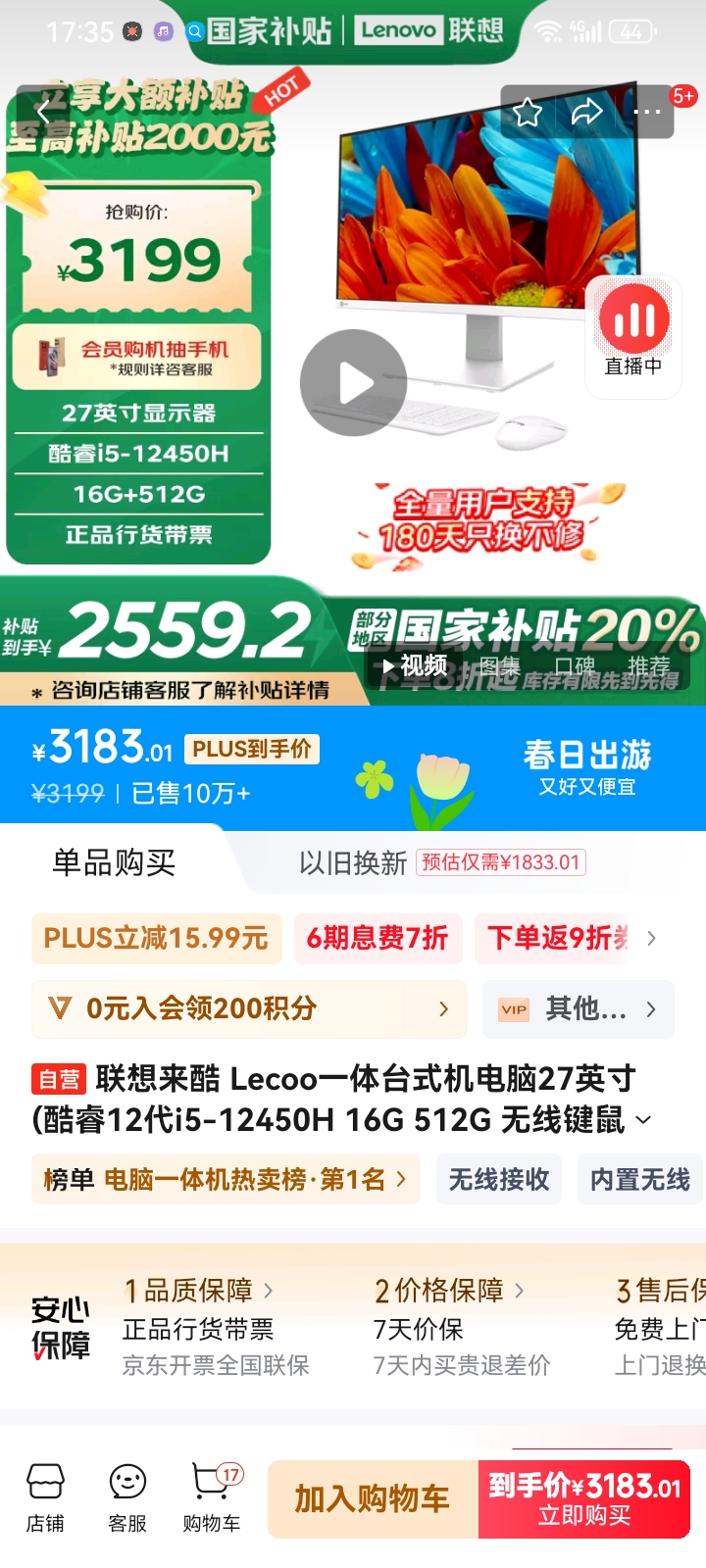Switch to the 推荐 media tab
Screen dimensions: 706x1568
pyautogui.click(x=648, y=666)
